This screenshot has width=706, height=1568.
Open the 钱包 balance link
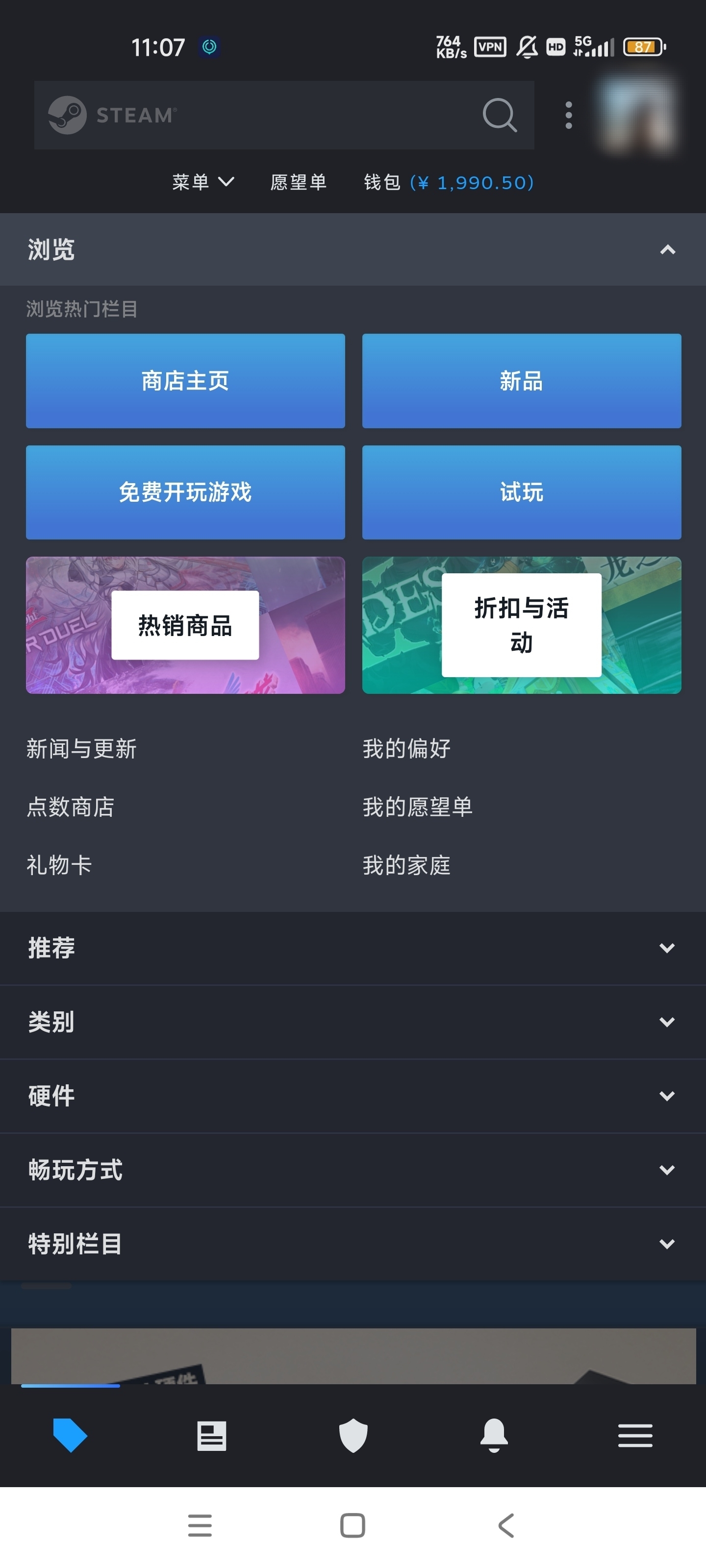pos(448,182)
